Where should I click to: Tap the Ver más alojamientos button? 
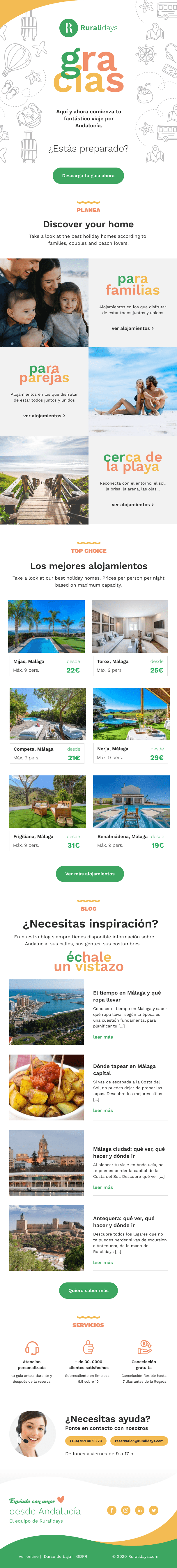click(89, 874)
